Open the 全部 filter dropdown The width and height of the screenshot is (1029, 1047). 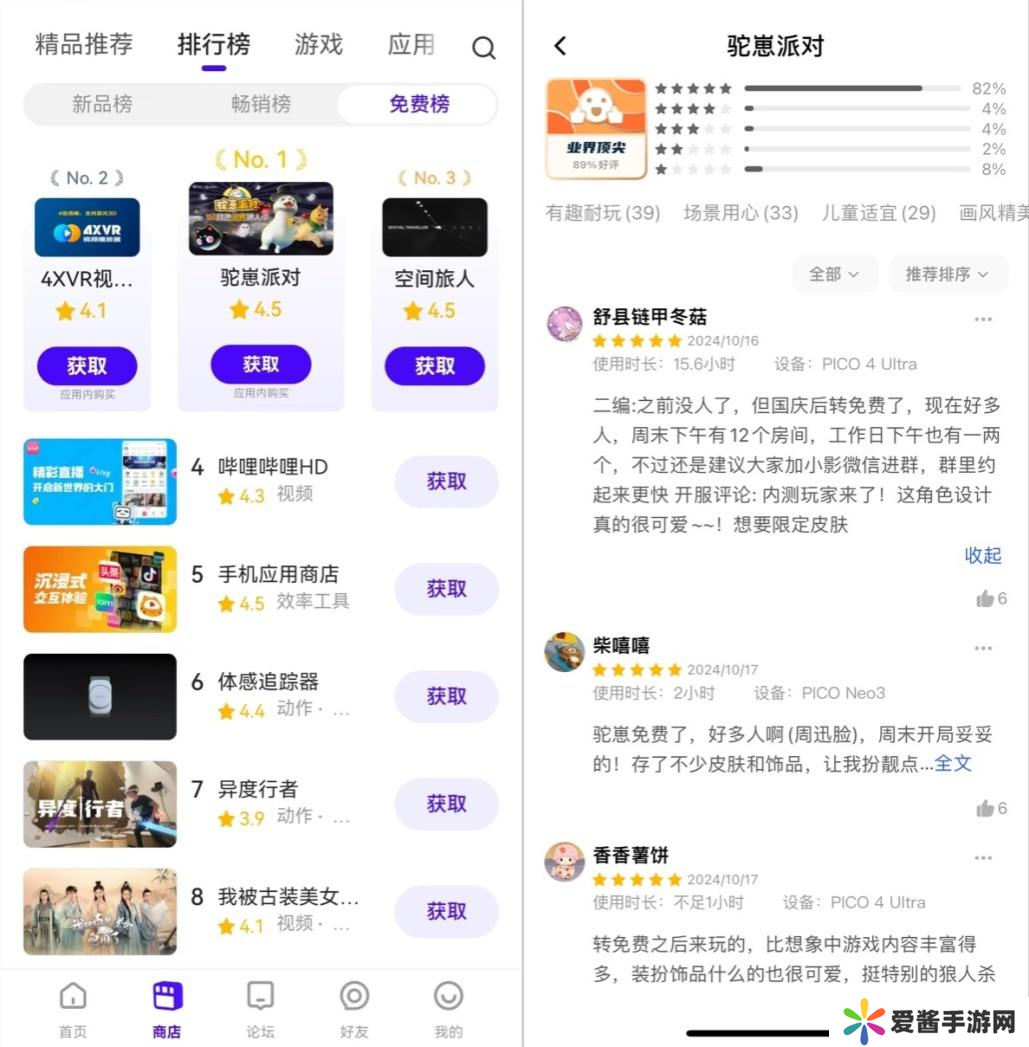(834, 274)
